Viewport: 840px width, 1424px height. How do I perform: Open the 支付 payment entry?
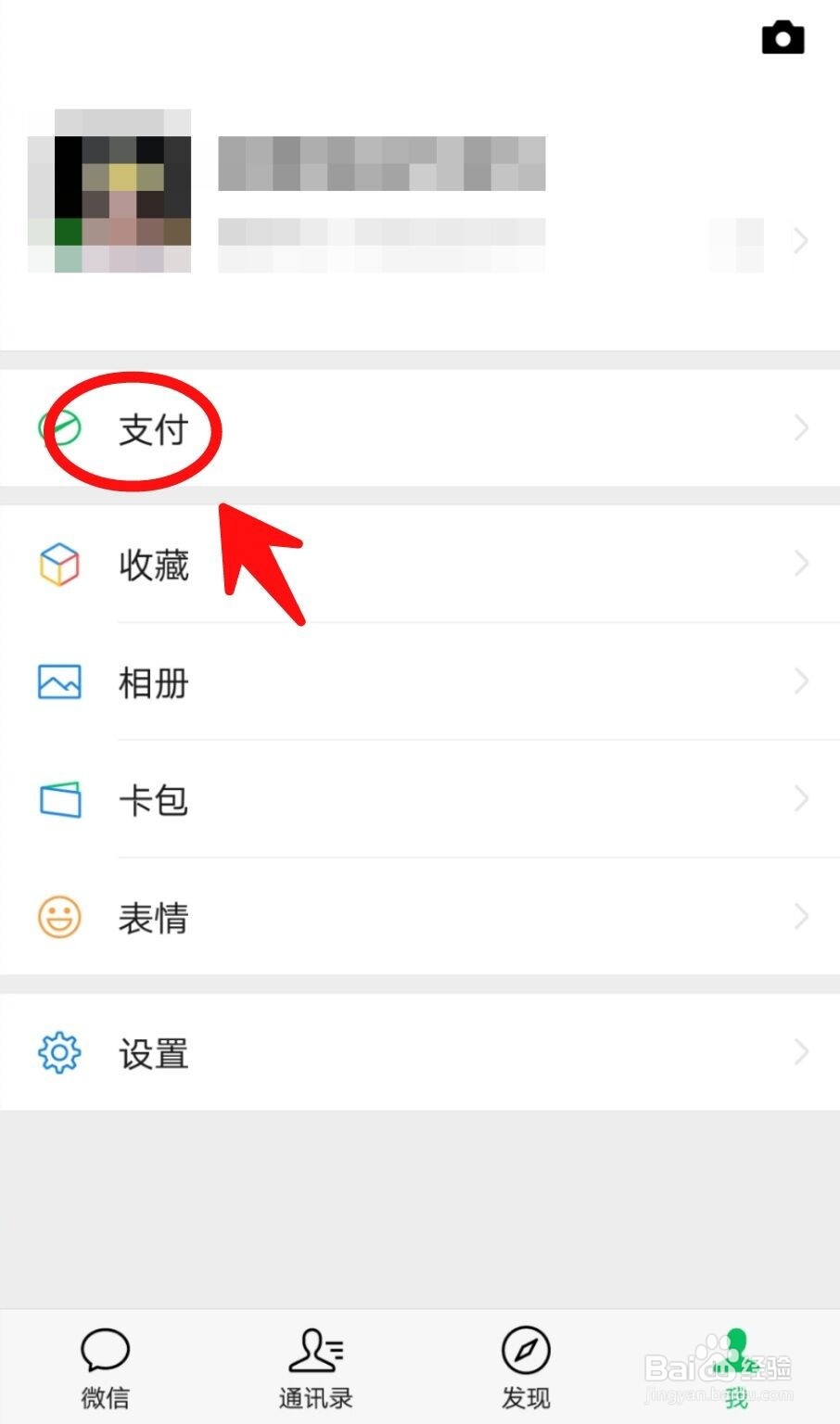(154, 429)
